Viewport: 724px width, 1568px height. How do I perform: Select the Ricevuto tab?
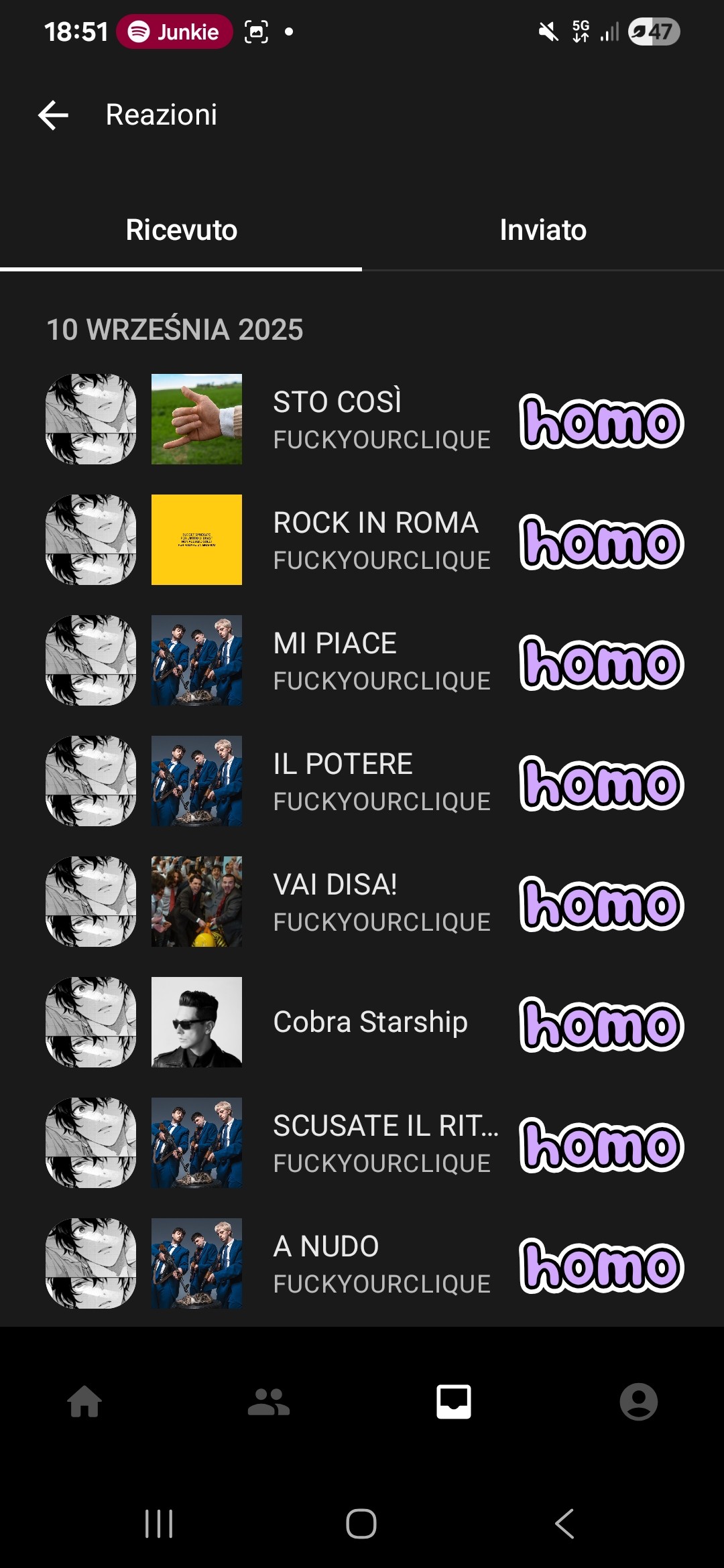point(181,231)
